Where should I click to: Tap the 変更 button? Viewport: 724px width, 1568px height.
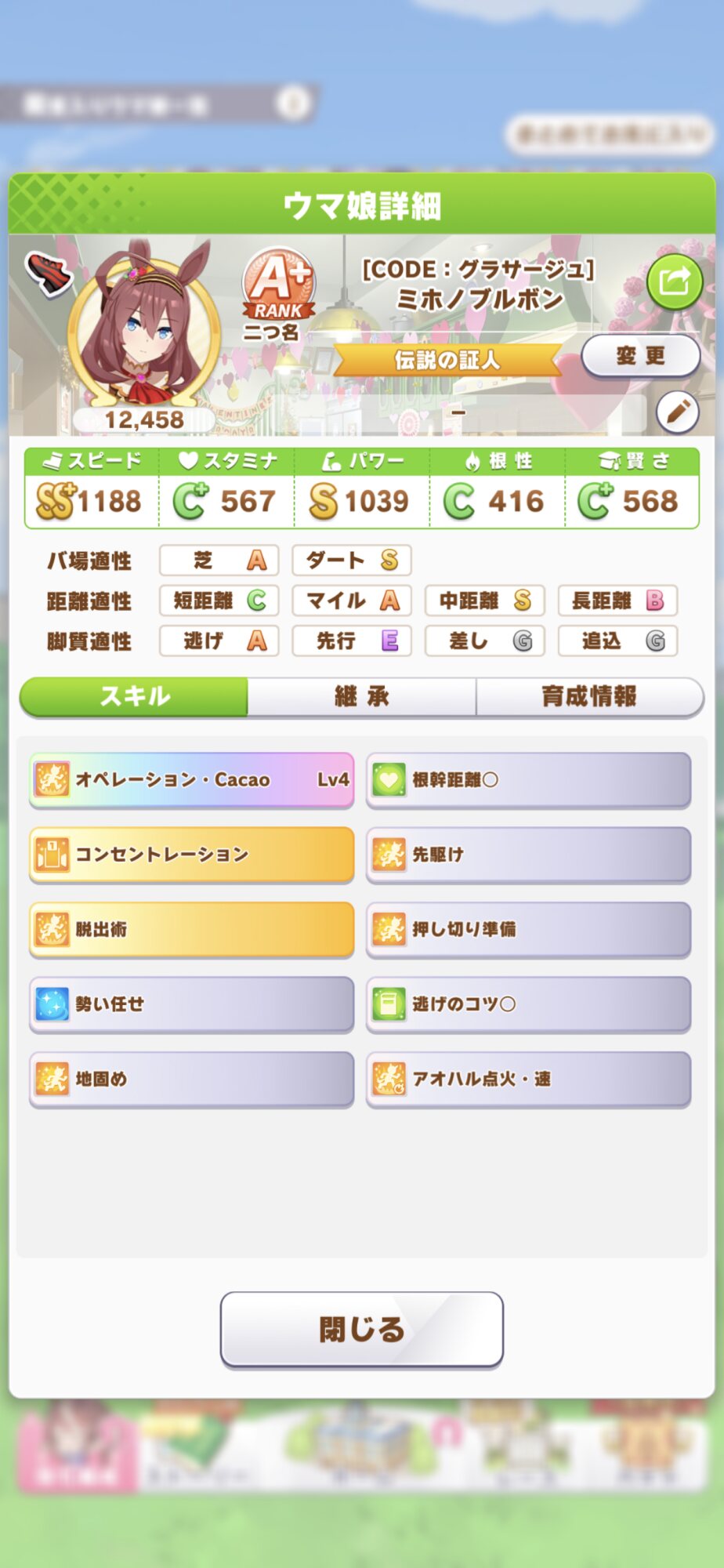640,356
